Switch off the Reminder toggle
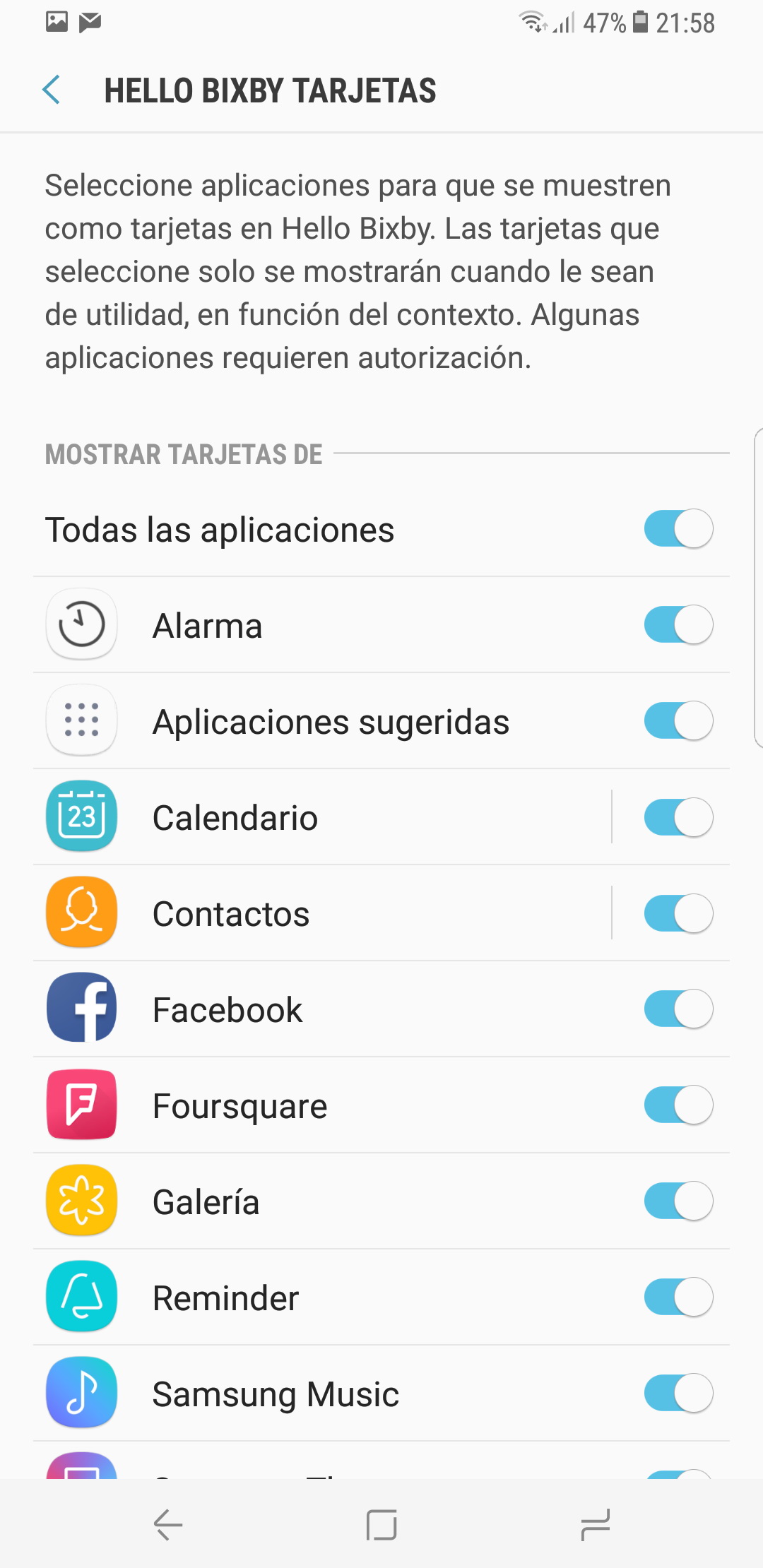 (678, 1297)
